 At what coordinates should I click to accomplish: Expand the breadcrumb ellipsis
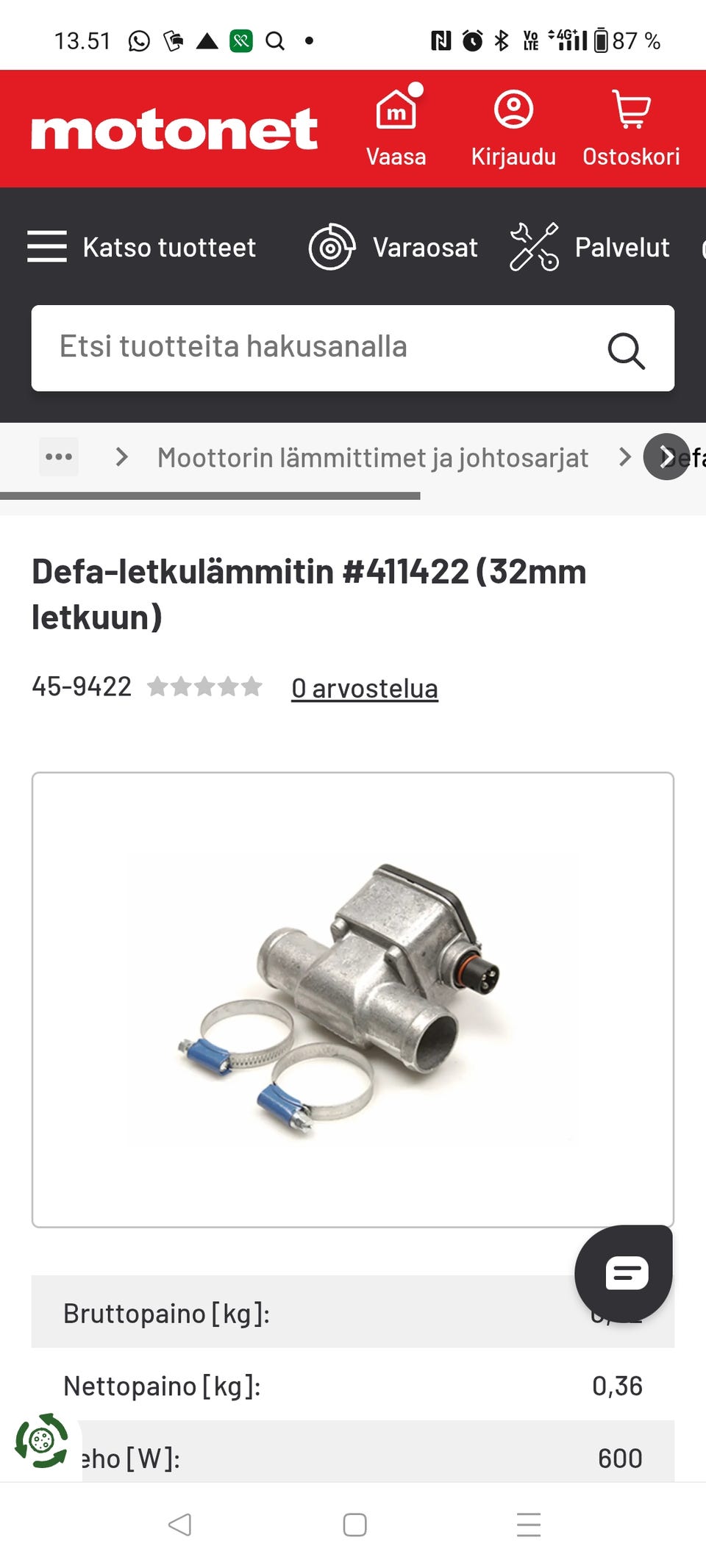click(x=59, y=457)
